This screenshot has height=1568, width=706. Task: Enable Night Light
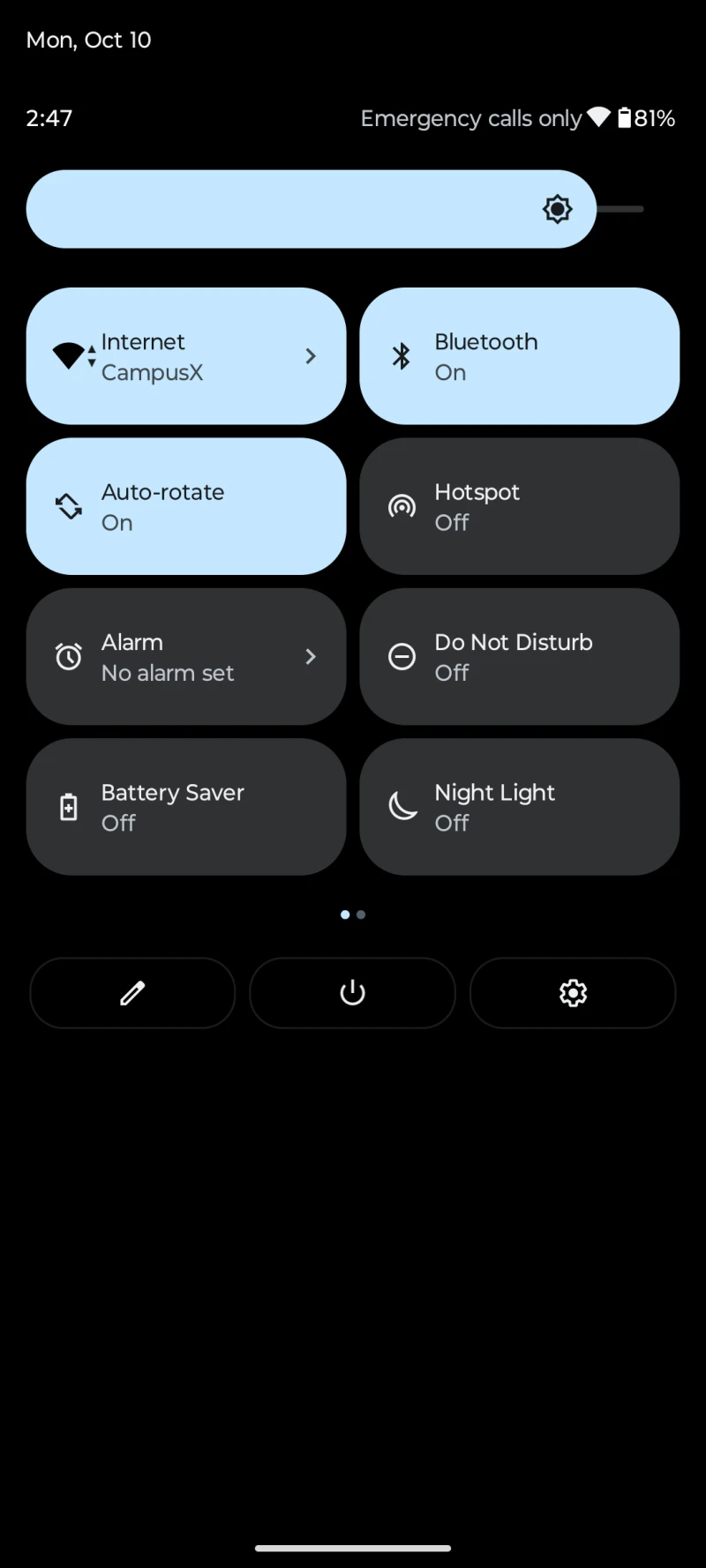point(519,807)
